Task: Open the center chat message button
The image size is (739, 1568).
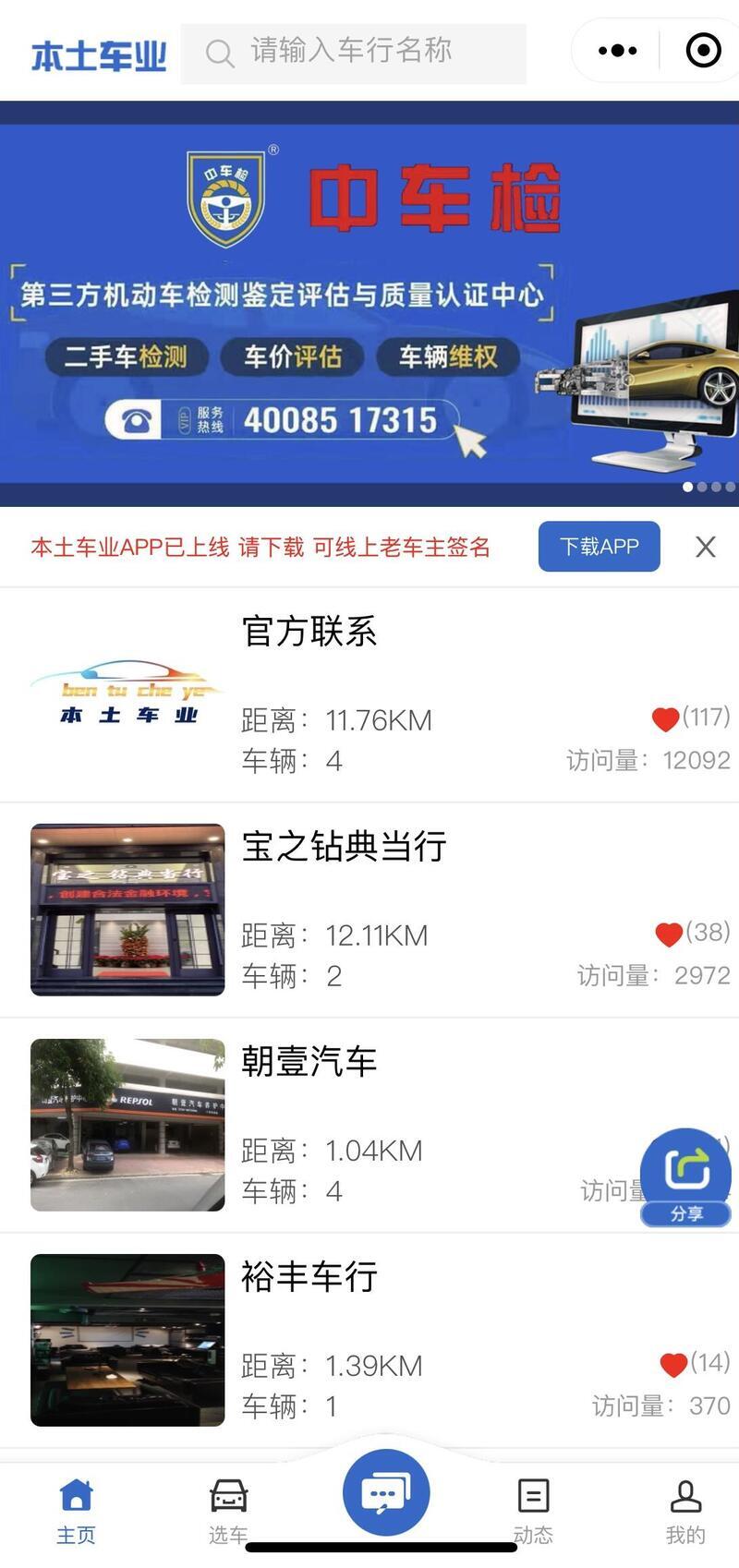Action: tap(385, 1493)
